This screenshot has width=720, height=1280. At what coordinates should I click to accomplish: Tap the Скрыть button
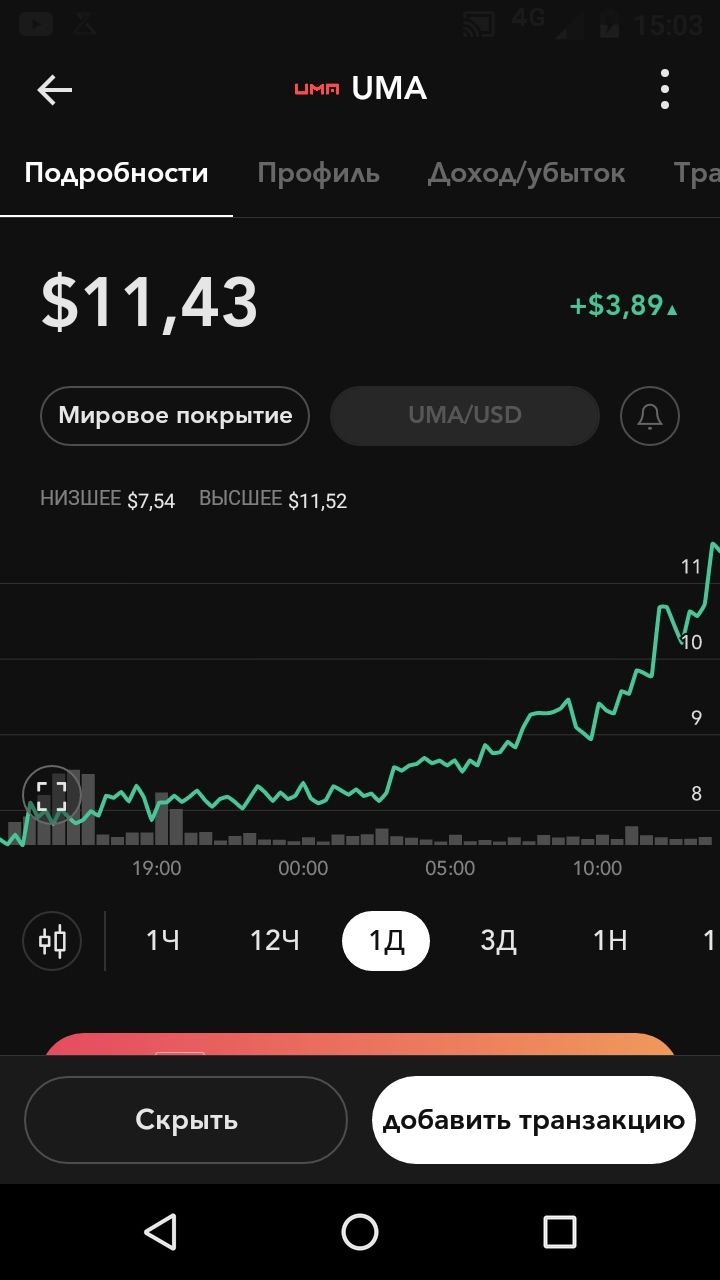186,1120
